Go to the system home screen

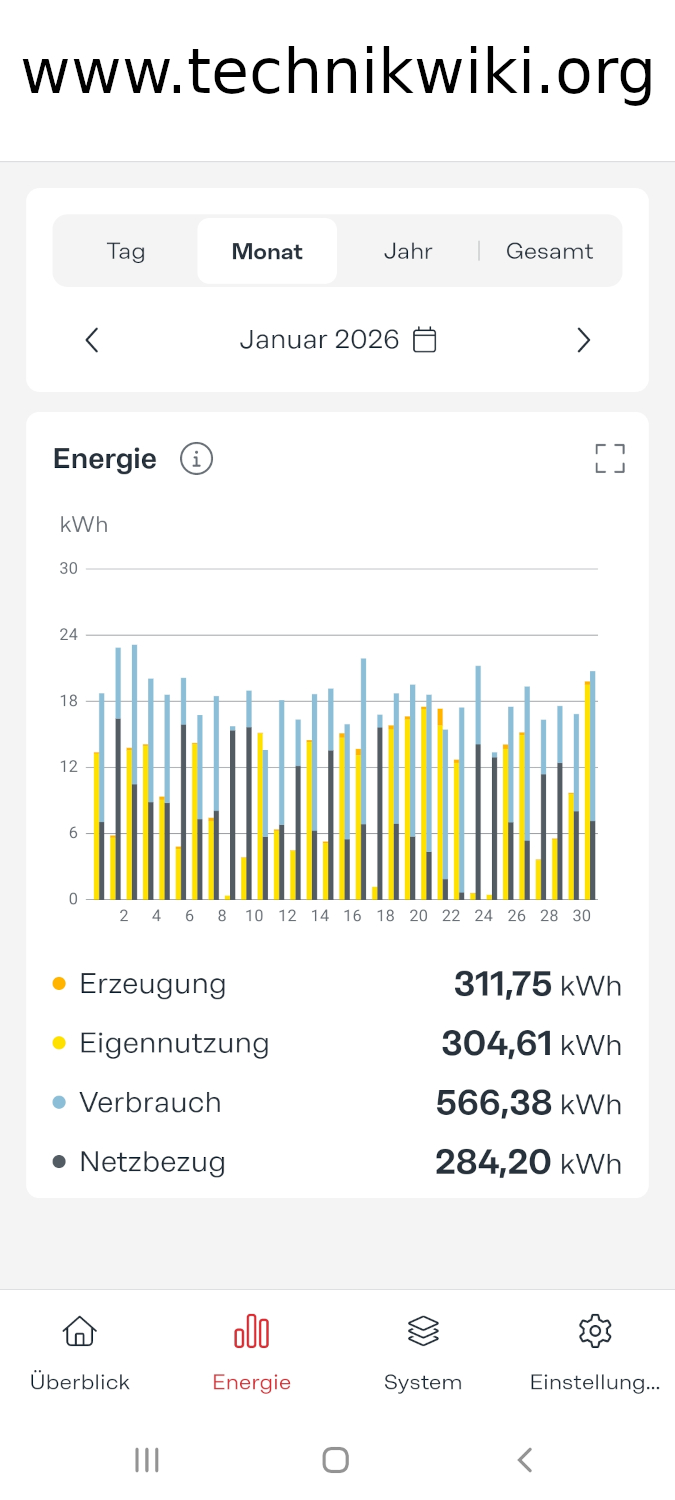click(x=336, y=1460)
